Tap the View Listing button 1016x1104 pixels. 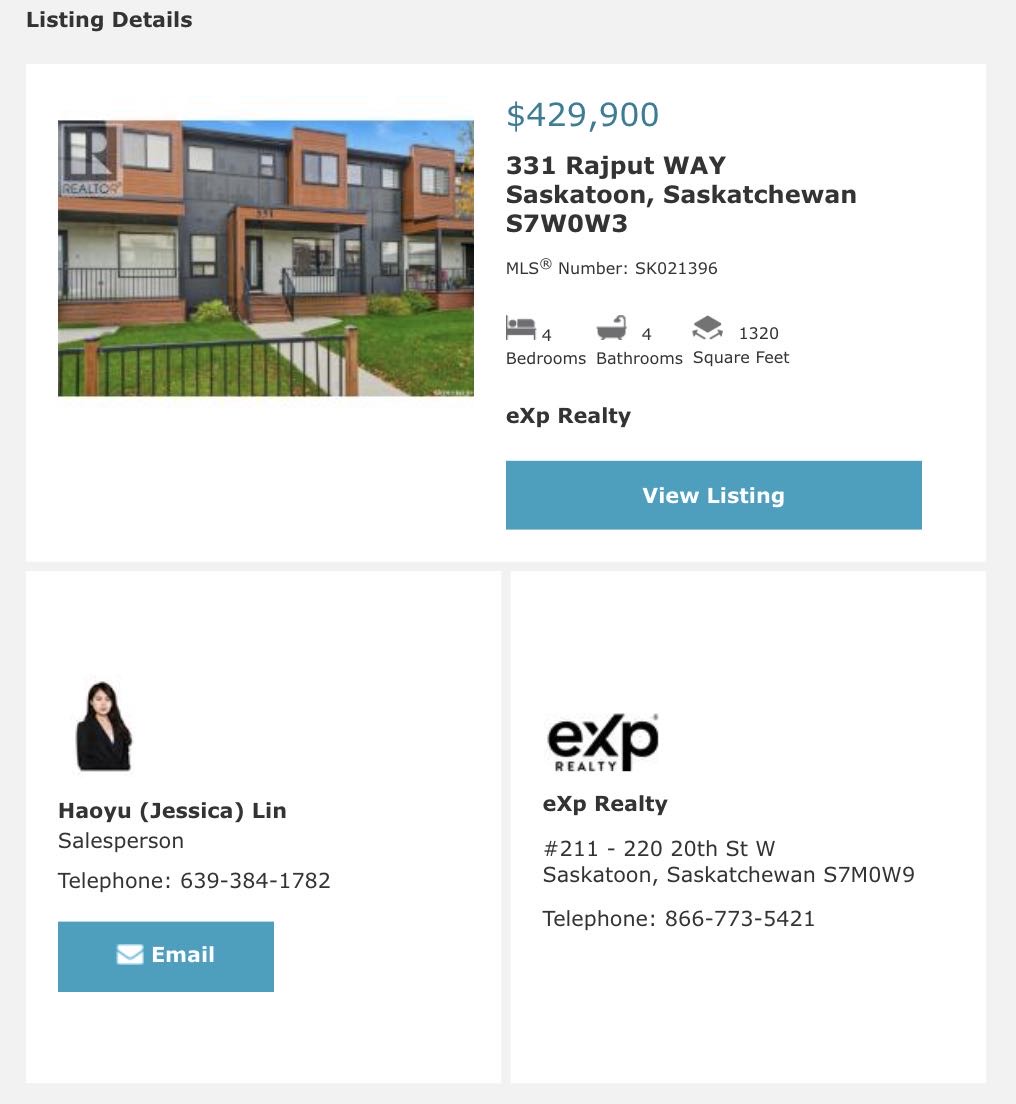(x=713, y=495)
